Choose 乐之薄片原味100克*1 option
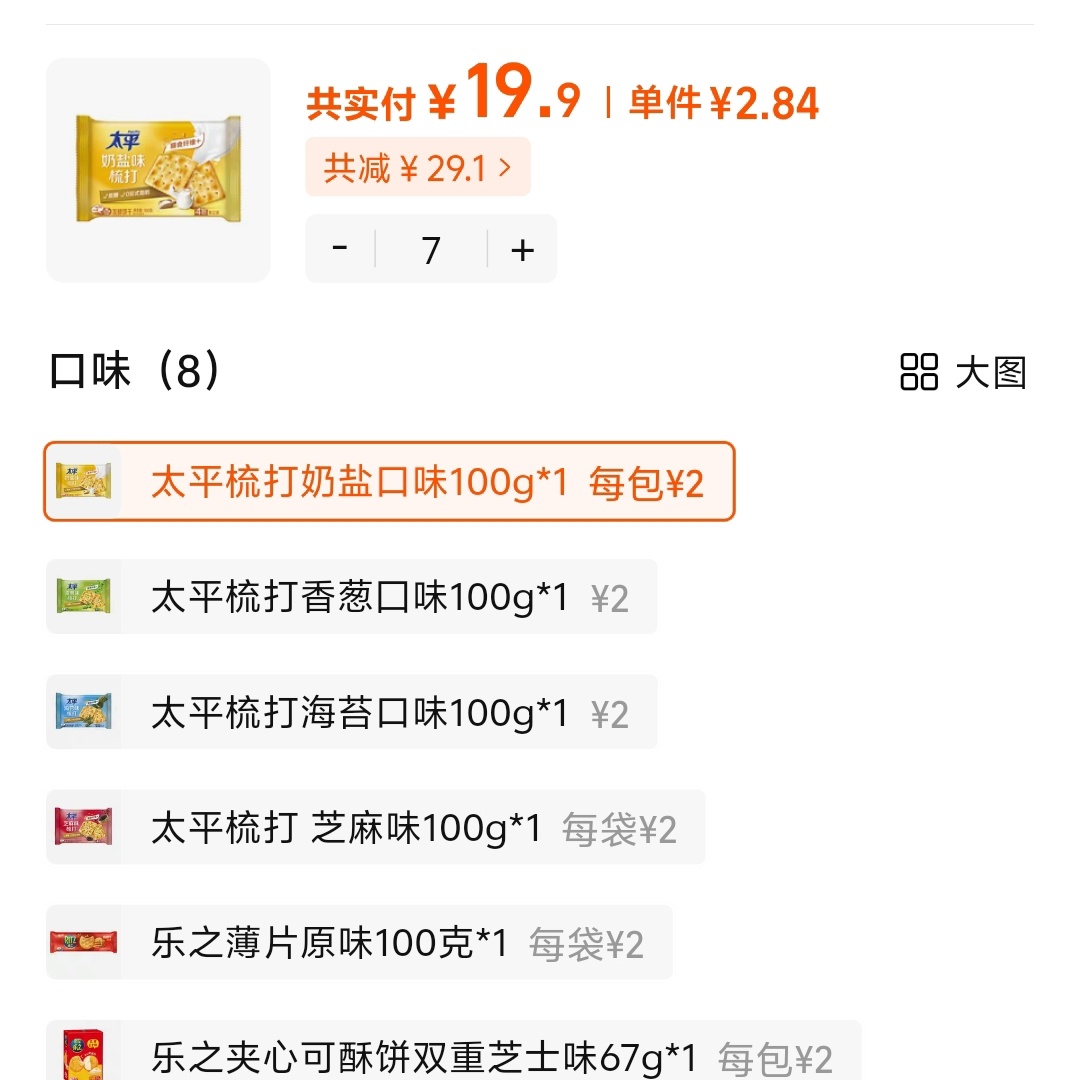 359,943
